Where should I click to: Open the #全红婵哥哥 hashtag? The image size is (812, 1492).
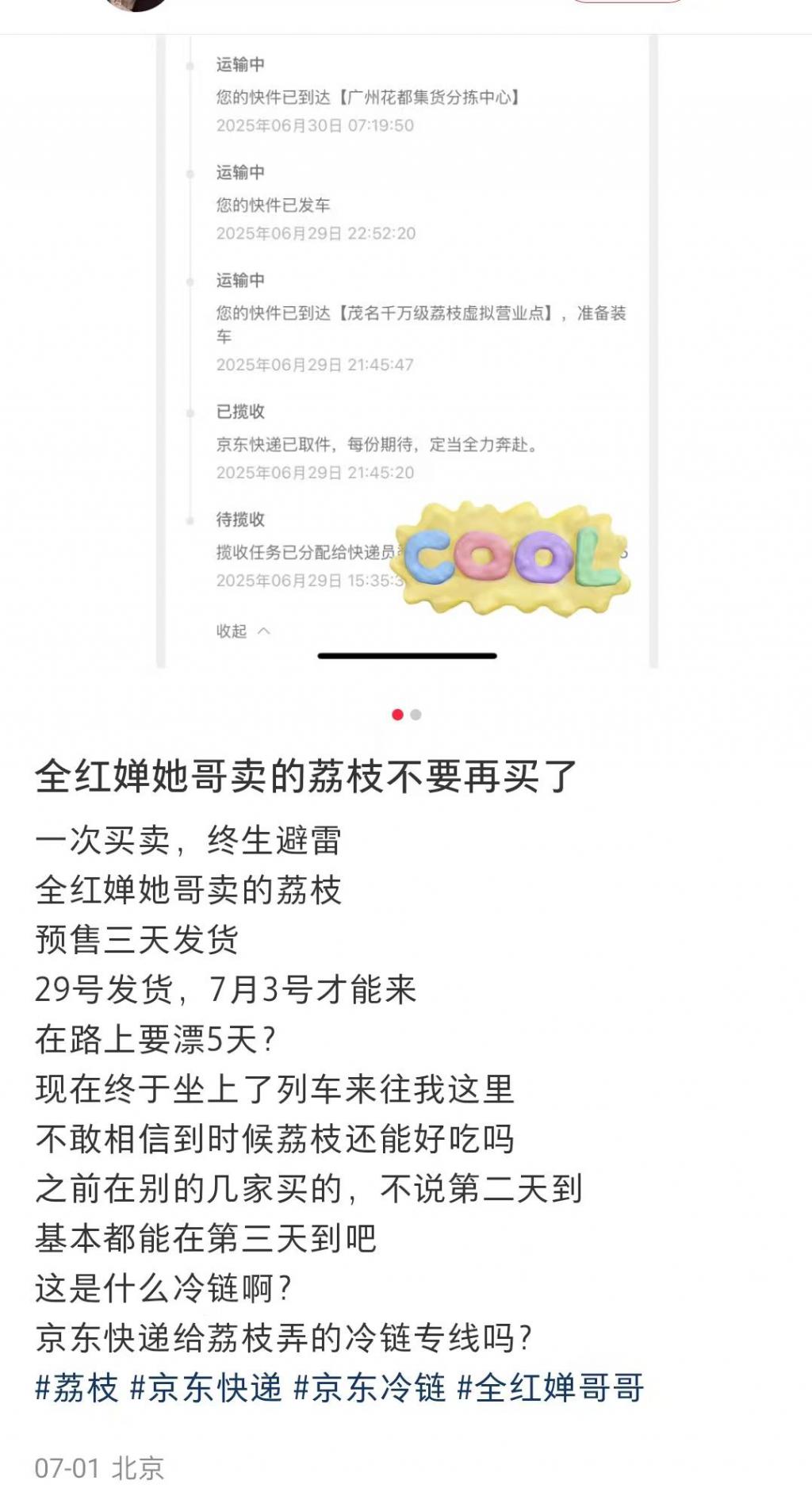coord(550,1389)
